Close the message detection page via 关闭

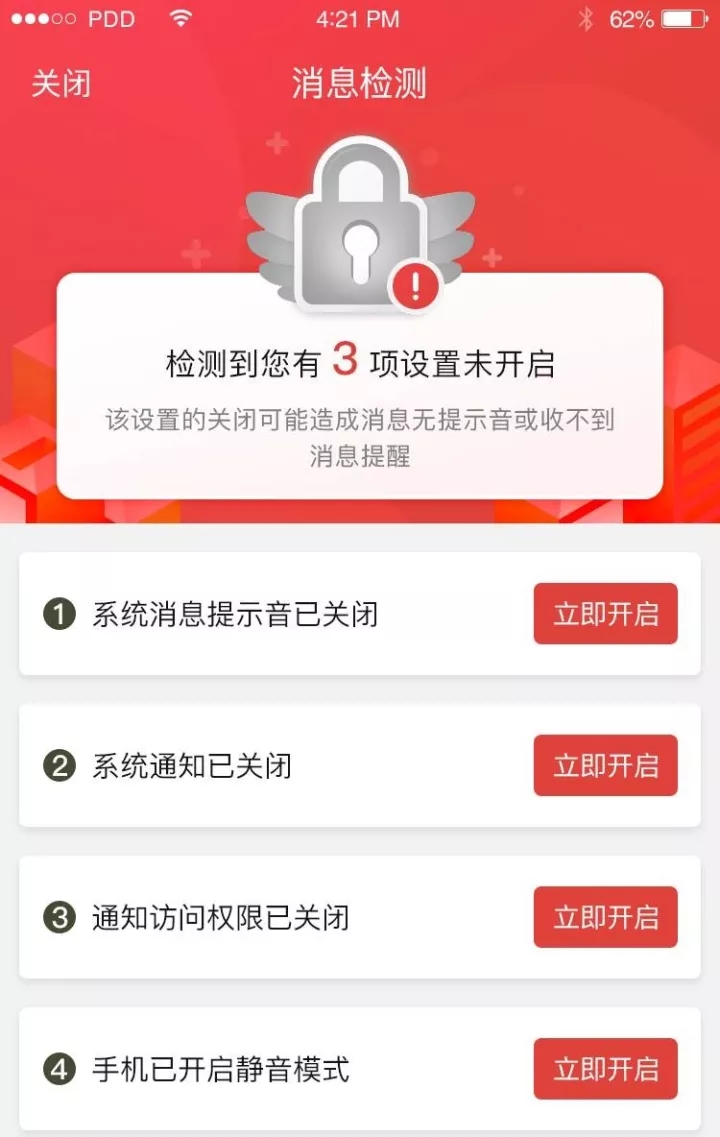[x=61, y=83]
